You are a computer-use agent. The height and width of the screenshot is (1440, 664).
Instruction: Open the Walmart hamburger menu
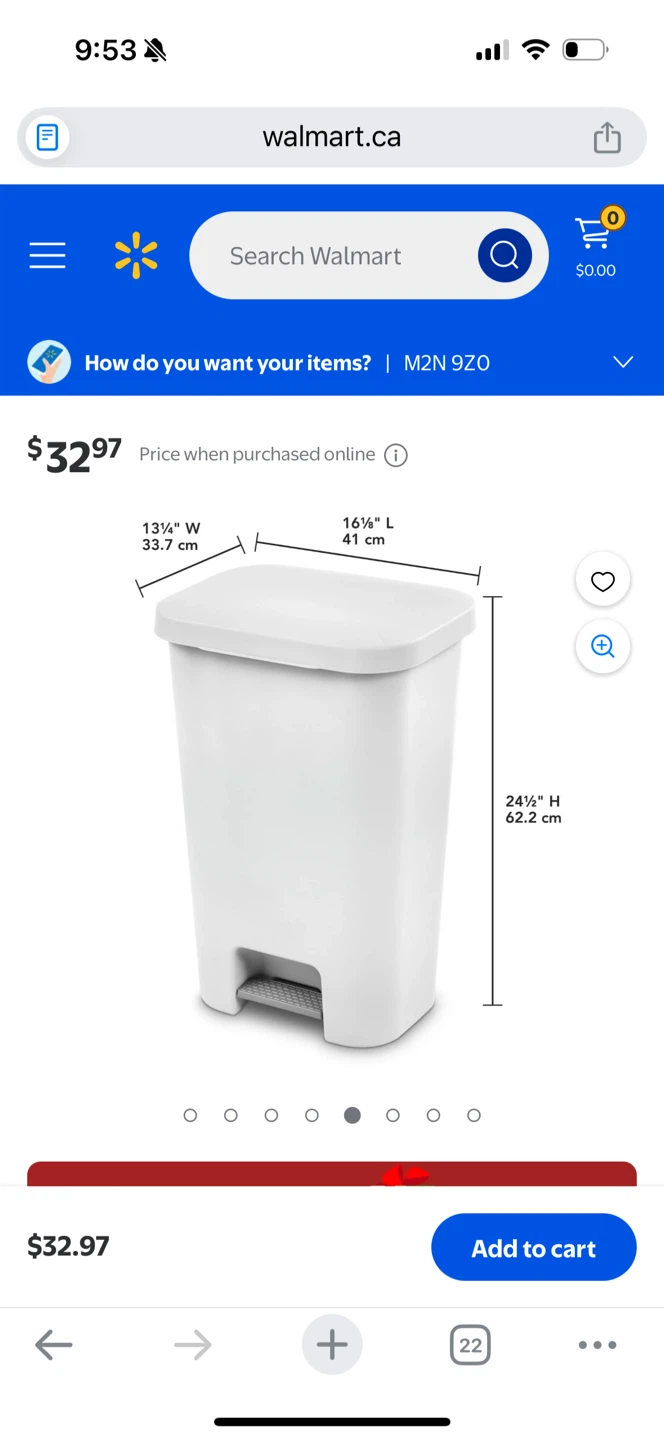click(x=47, y=256)
